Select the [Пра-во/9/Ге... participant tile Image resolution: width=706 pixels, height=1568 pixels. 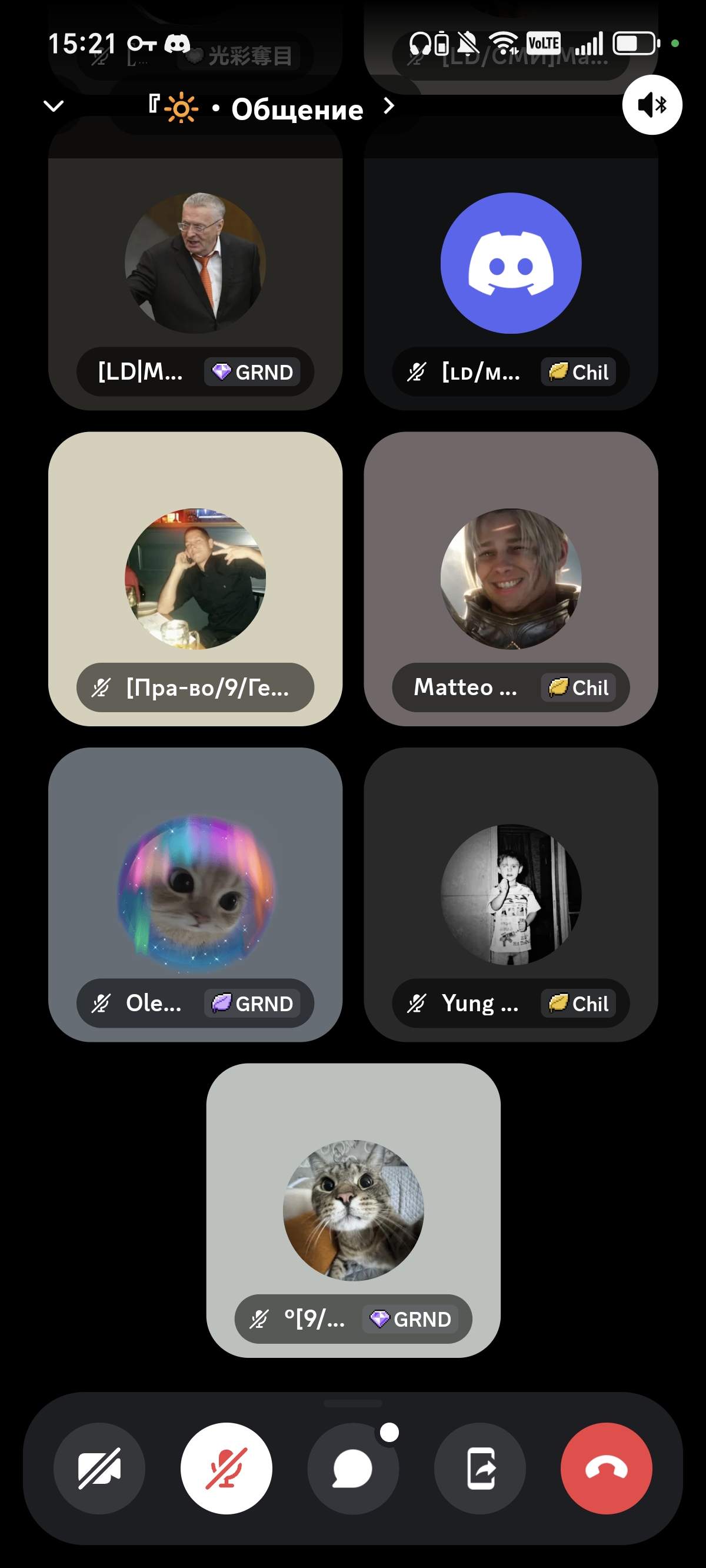(195, 578)
